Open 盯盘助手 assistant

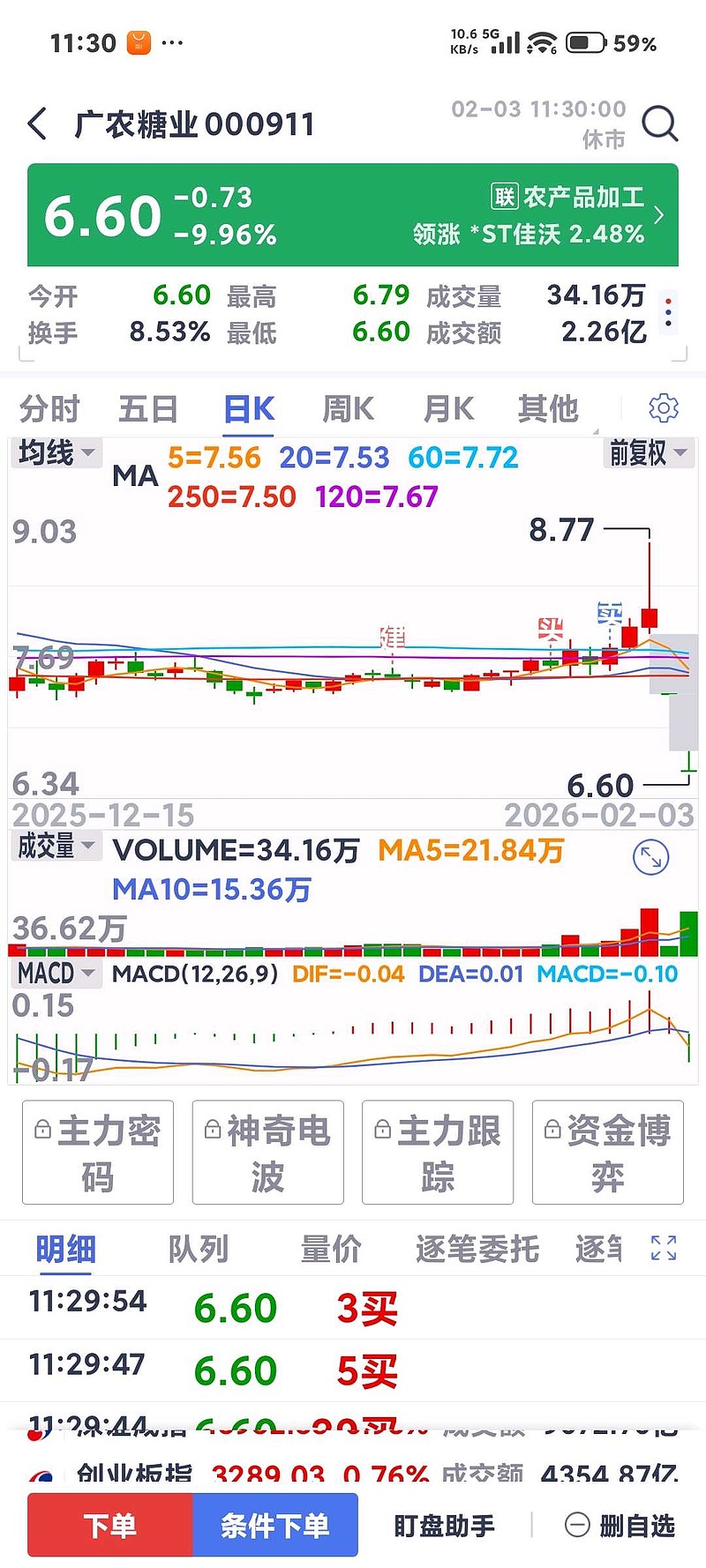click(444, 1525)
